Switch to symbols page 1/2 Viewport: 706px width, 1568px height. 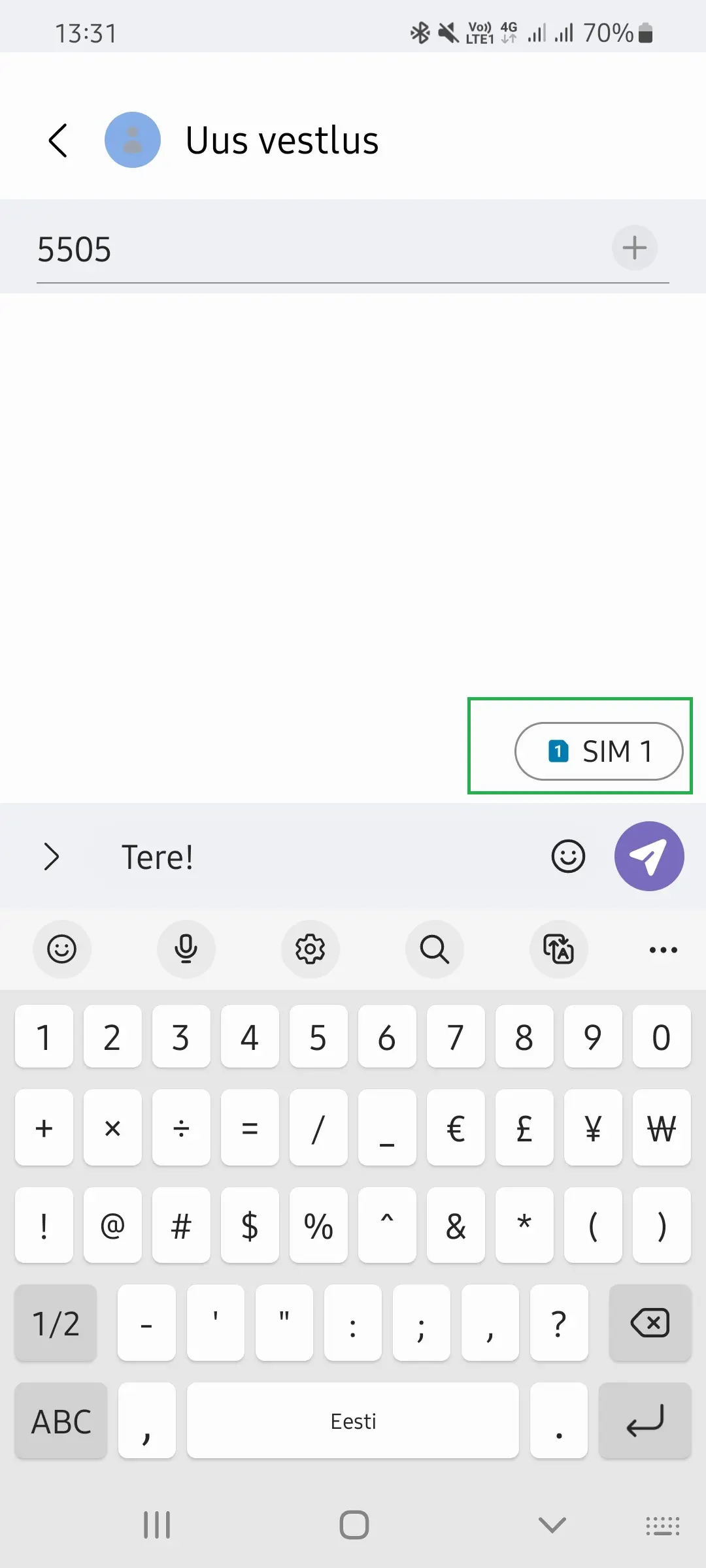[x=56, y=1324]
